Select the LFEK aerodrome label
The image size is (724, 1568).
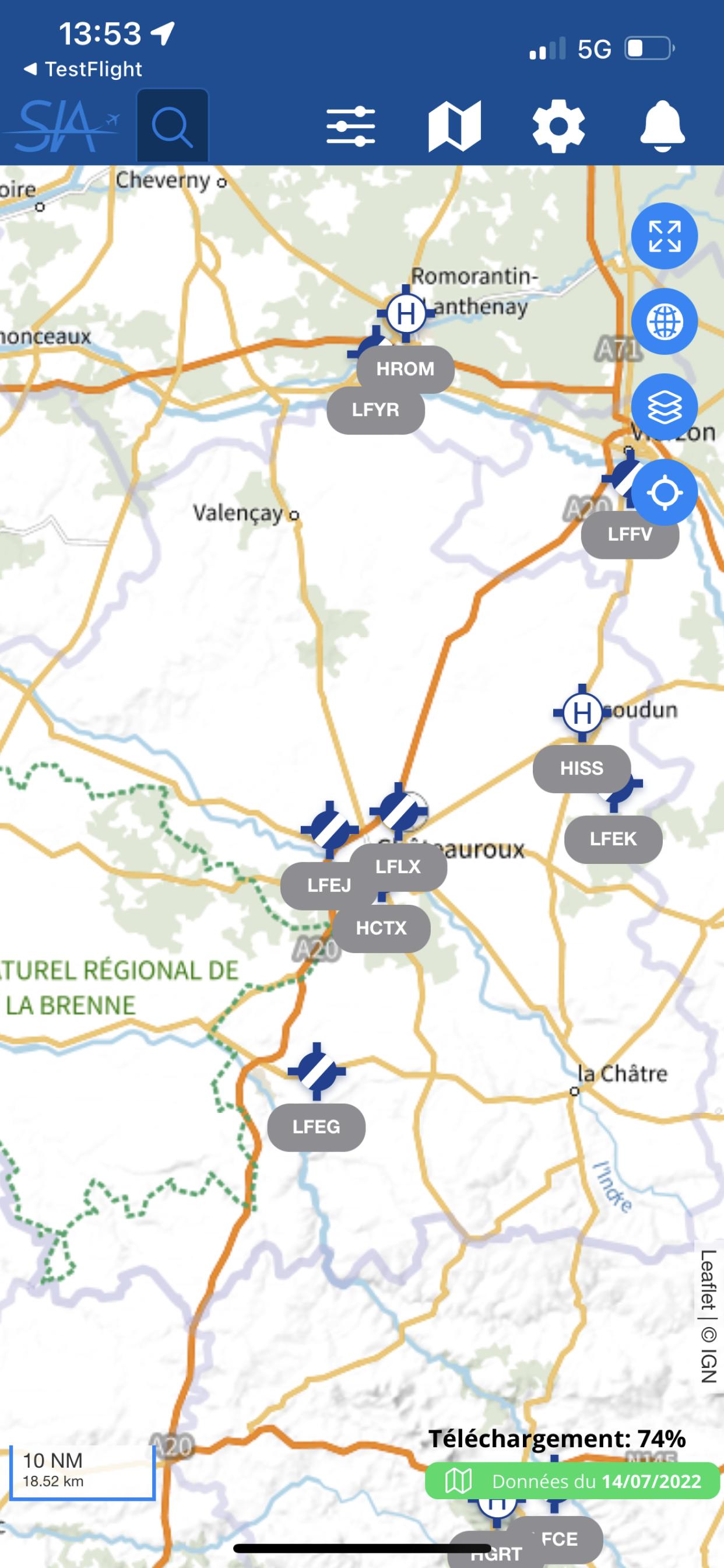(613, 839)
